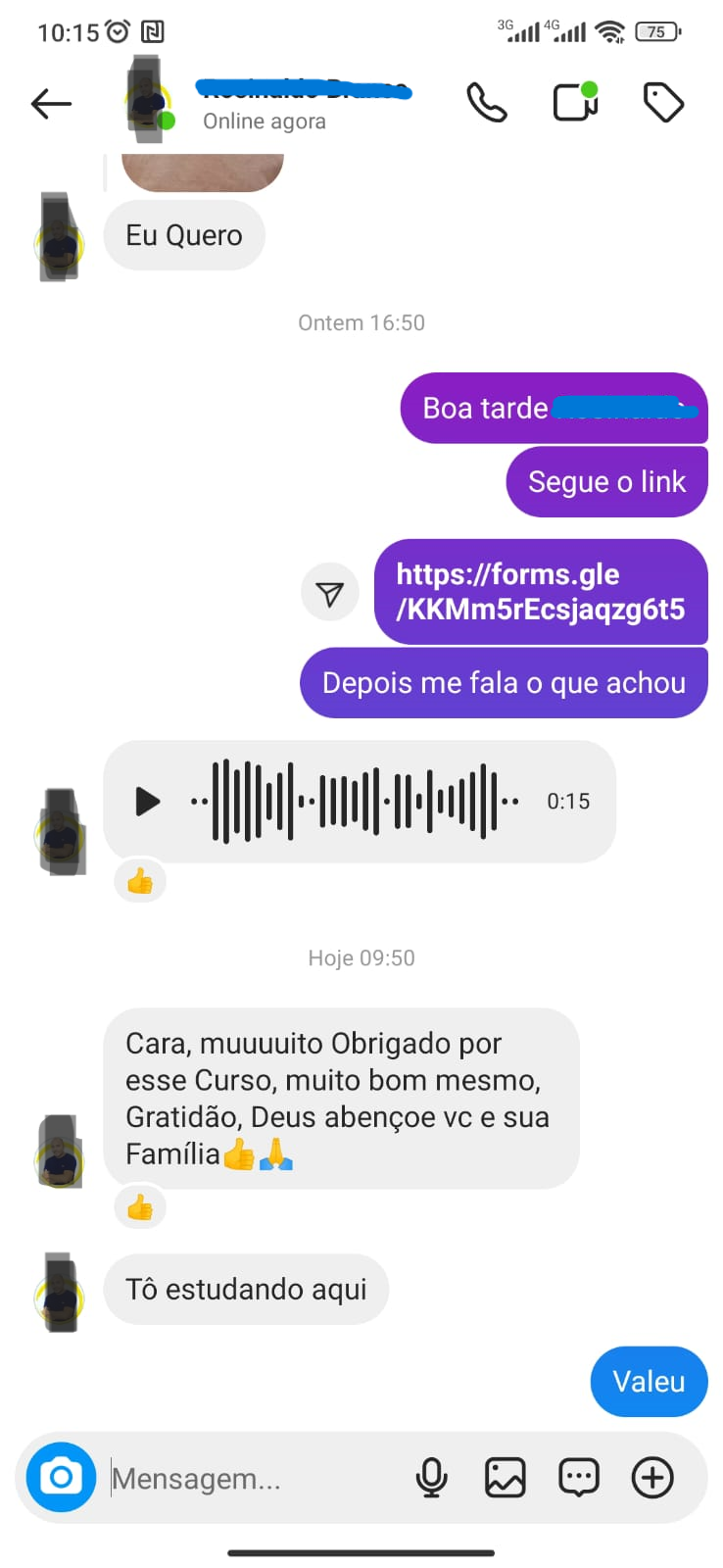Focus the Mensagem text field
This screenshot has width=723, height=1568.
click(x=245, y=1478)
